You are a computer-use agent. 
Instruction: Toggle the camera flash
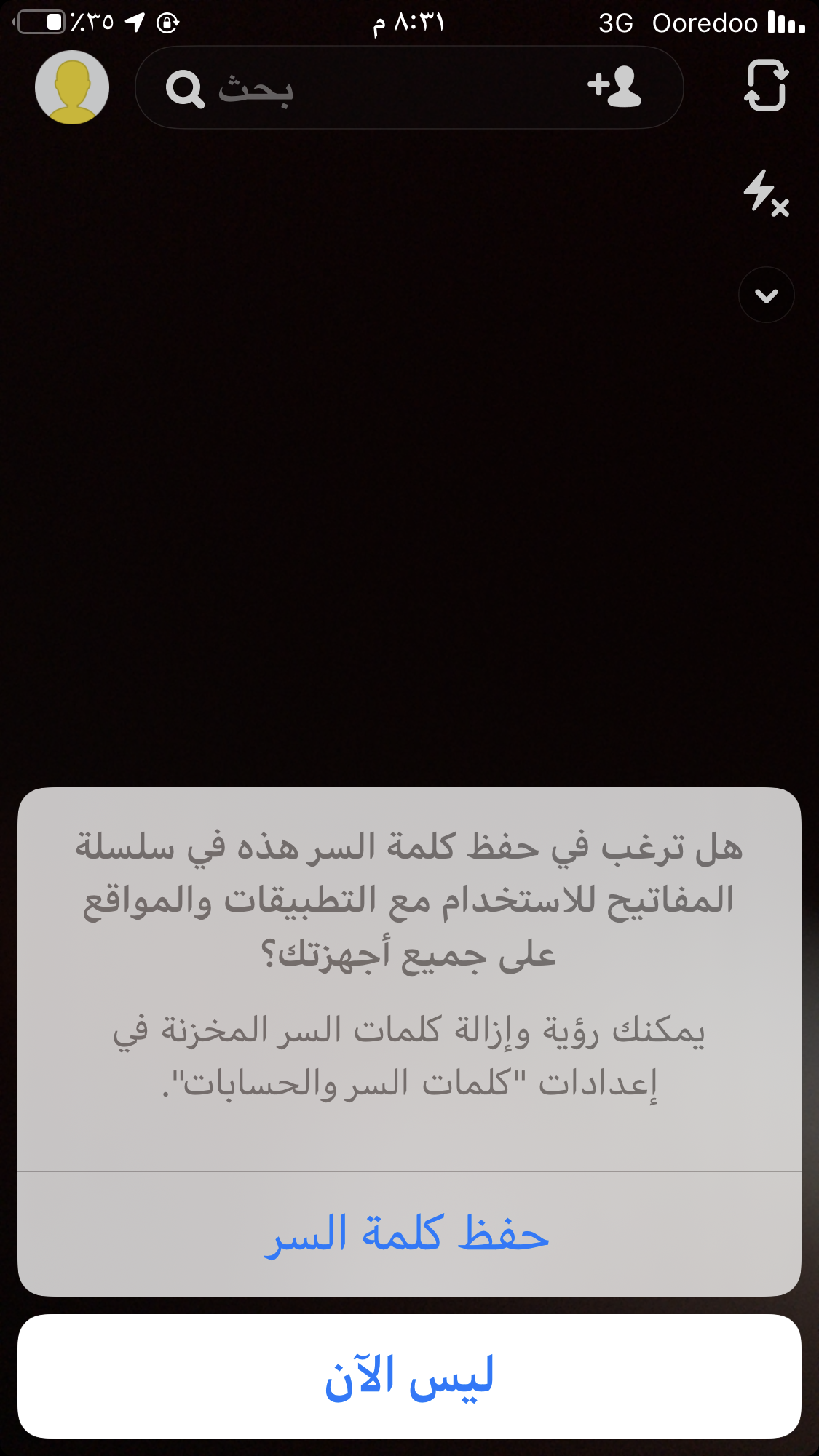click(x=765, y=193)
